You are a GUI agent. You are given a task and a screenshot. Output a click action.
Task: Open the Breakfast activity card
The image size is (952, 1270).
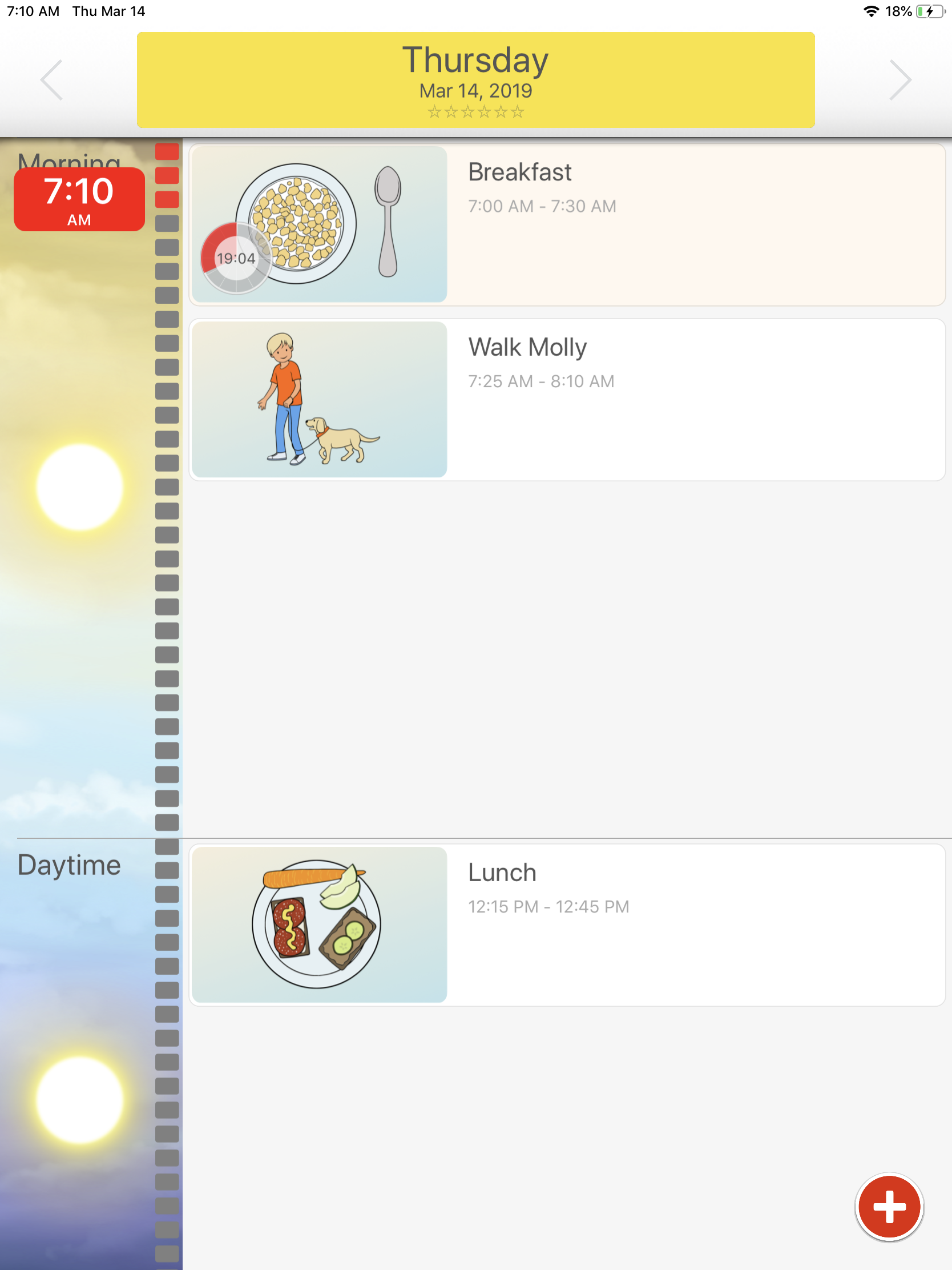pyautogui.click(x=566, y=224)
